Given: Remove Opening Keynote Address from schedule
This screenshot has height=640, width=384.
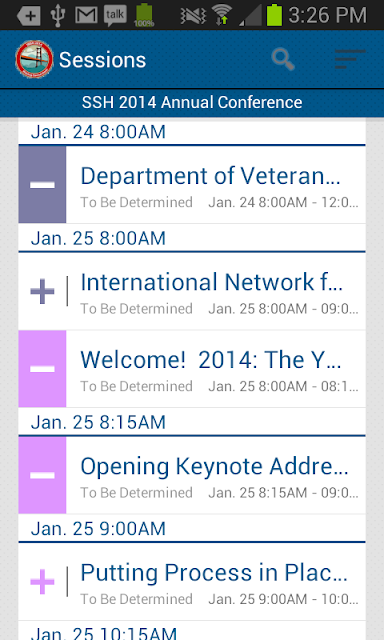Looking at the screenshot, I should [42, 475].
